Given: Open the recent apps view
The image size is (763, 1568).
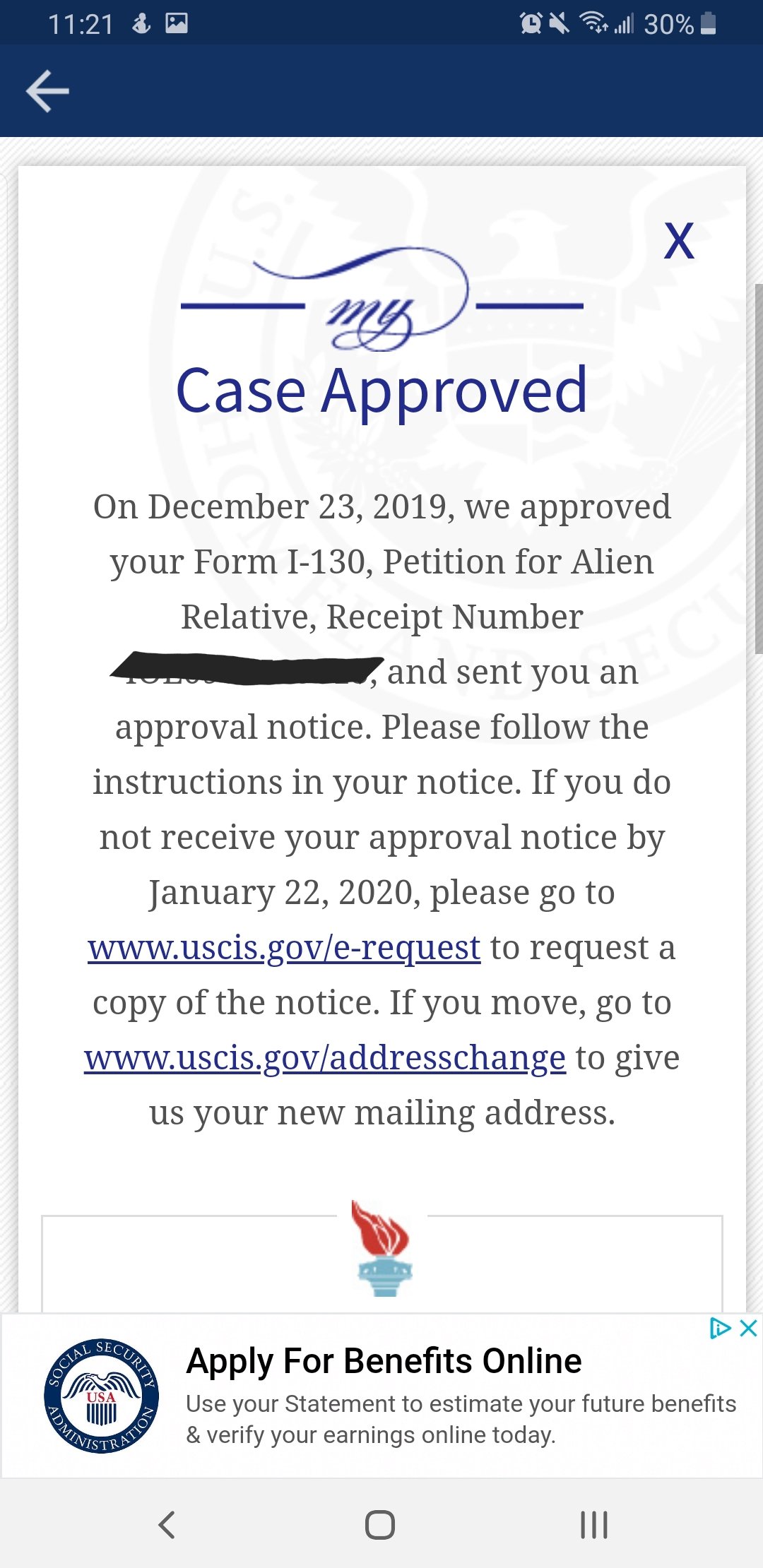Looking at the screenshot, I should [x=594, y=1524].
